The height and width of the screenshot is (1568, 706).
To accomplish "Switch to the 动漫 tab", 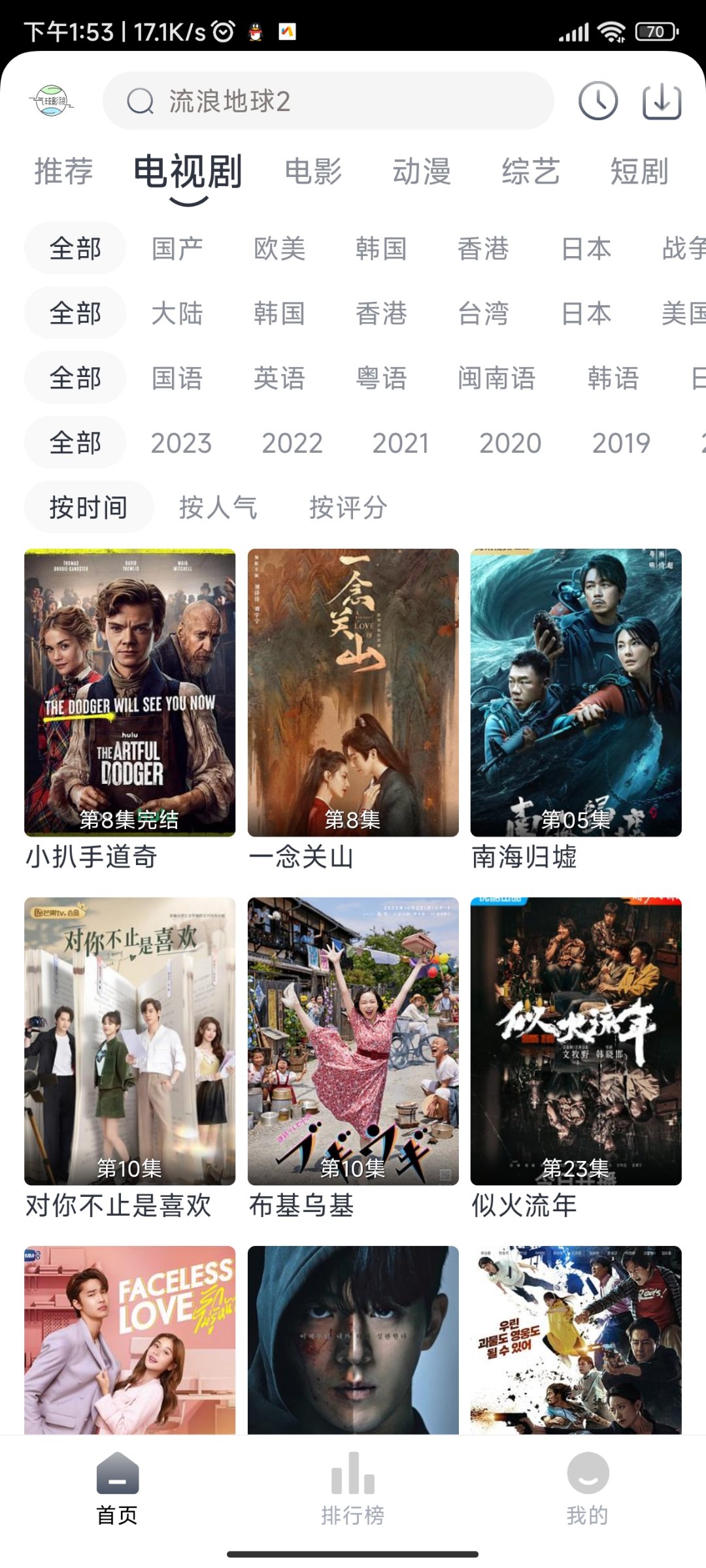I will [x=422, y=172].
